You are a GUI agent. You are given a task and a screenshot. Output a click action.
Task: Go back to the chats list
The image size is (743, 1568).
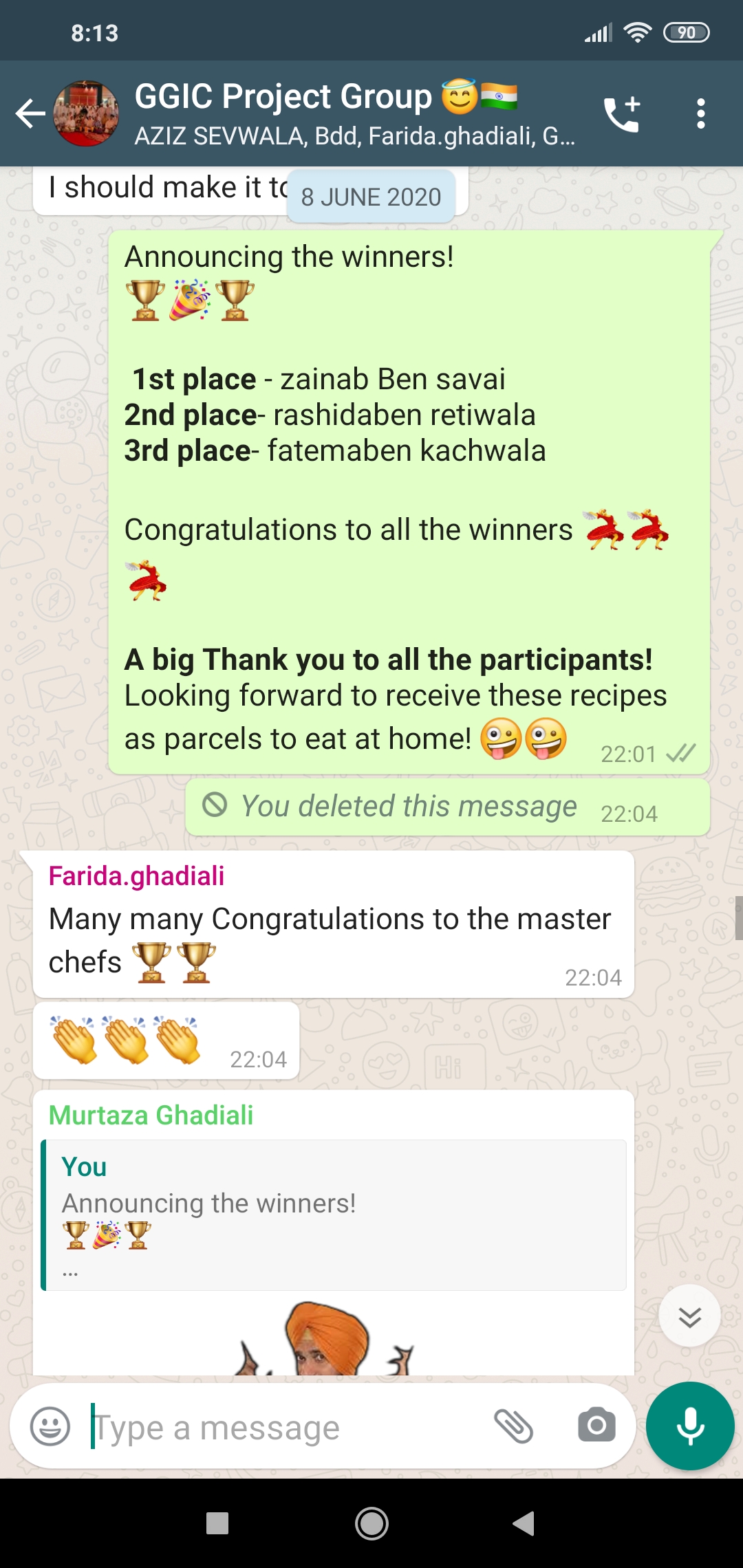[31, 113]
